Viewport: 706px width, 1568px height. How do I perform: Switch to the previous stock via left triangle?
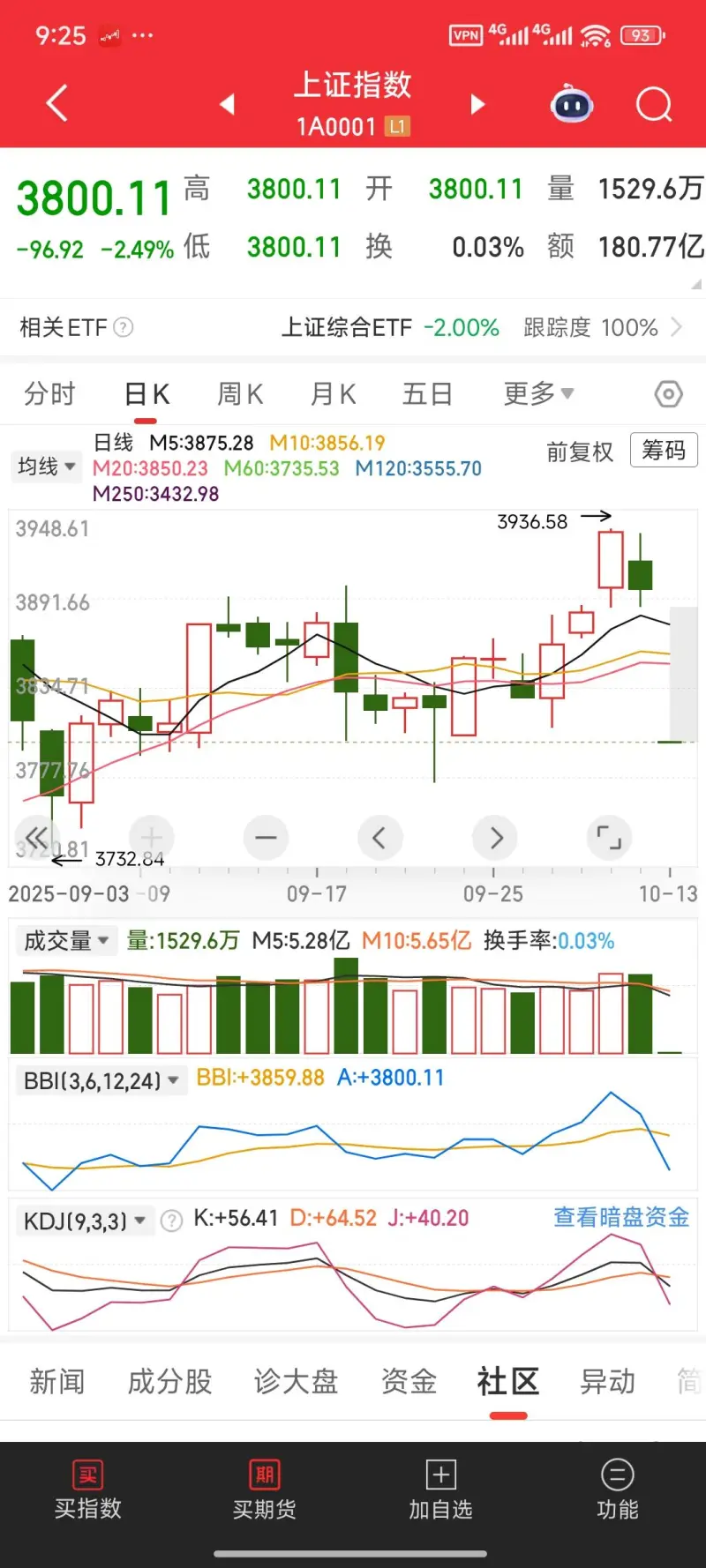(x=228, y=105)
